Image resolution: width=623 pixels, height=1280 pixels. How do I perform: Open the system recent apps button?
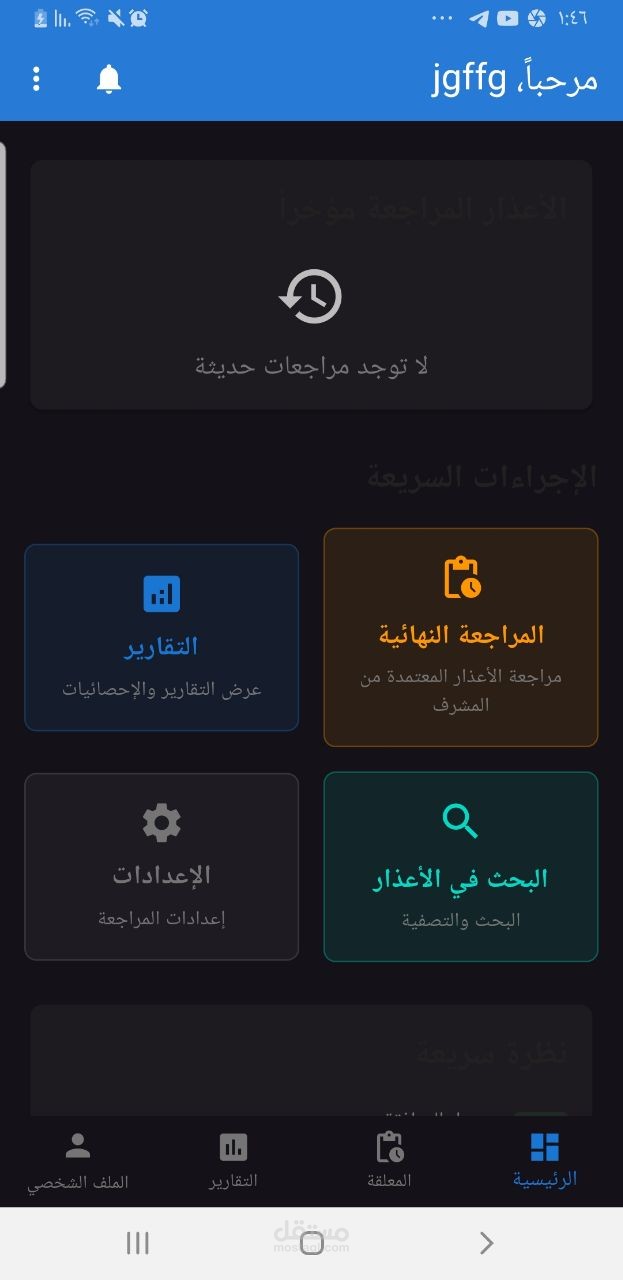138,1243
